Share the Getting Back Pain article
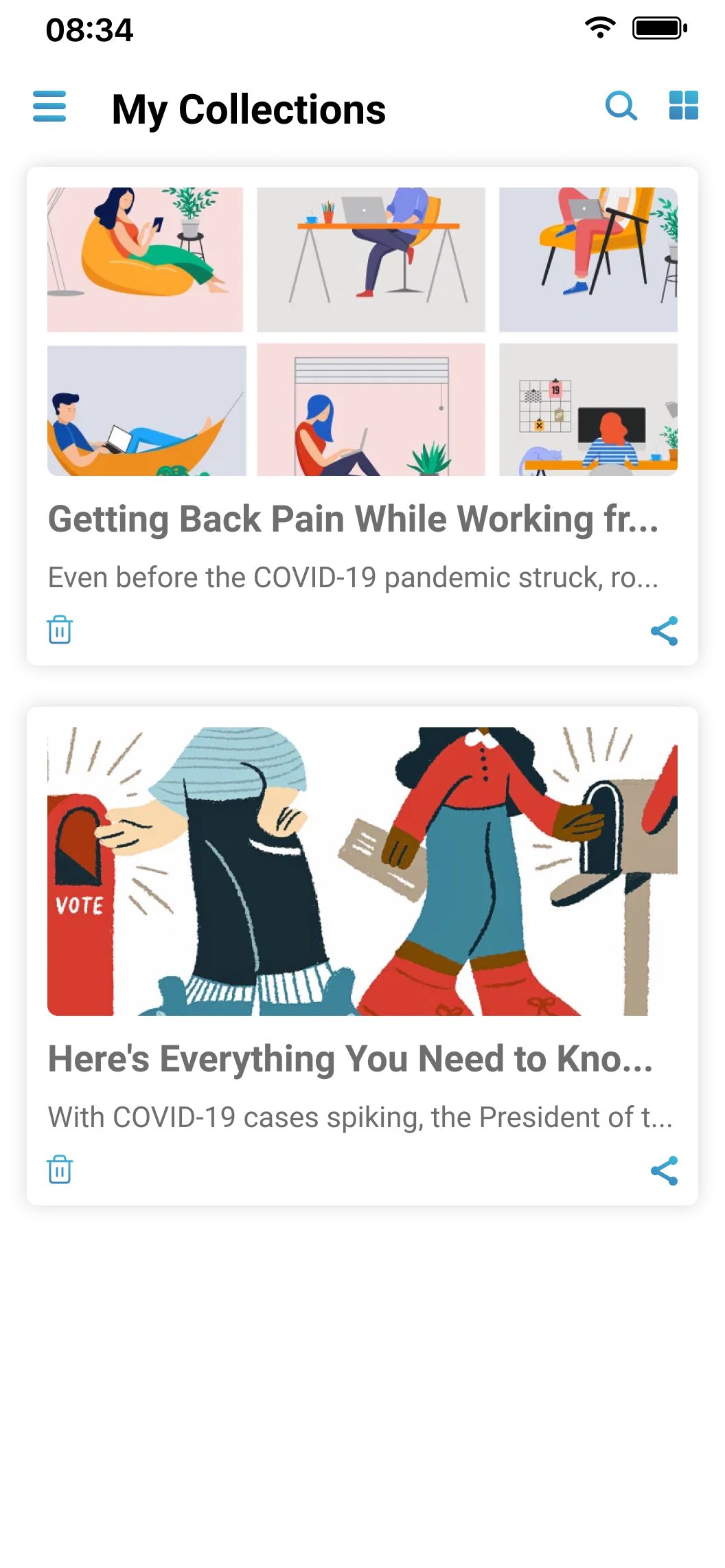Image resolution: width=725 pixels, height=1568 pixels. tap(664, 630)
